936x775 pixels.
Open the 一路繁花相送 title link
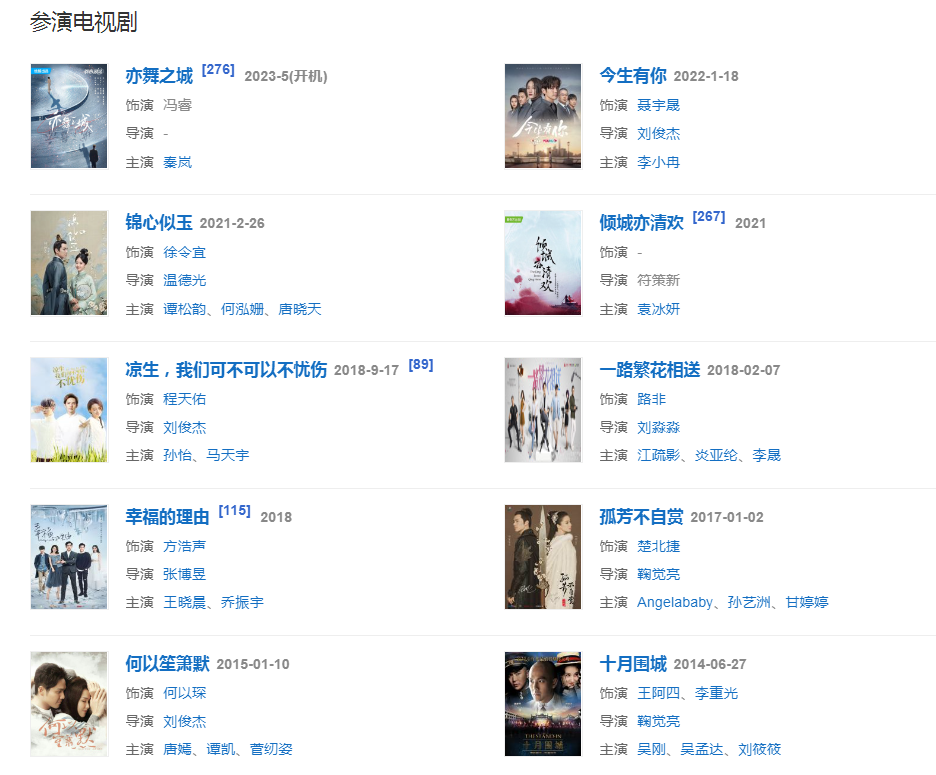click(649, 370)
